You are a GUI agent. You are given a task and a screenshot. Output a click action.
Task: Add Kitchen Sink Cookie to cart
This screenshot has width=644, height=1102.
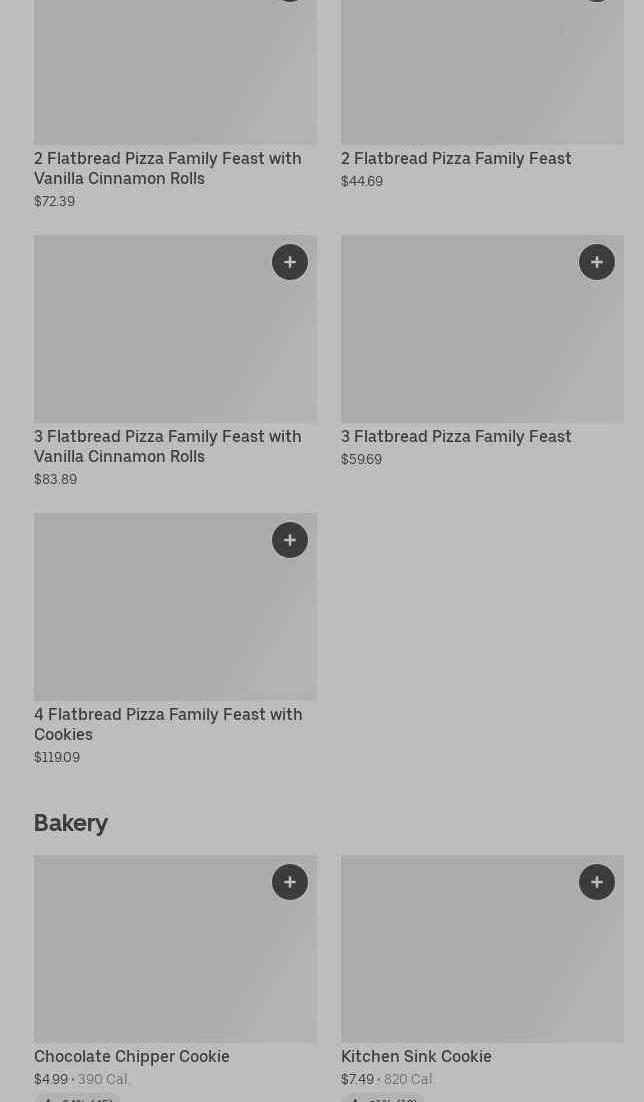tap(597, 882)
